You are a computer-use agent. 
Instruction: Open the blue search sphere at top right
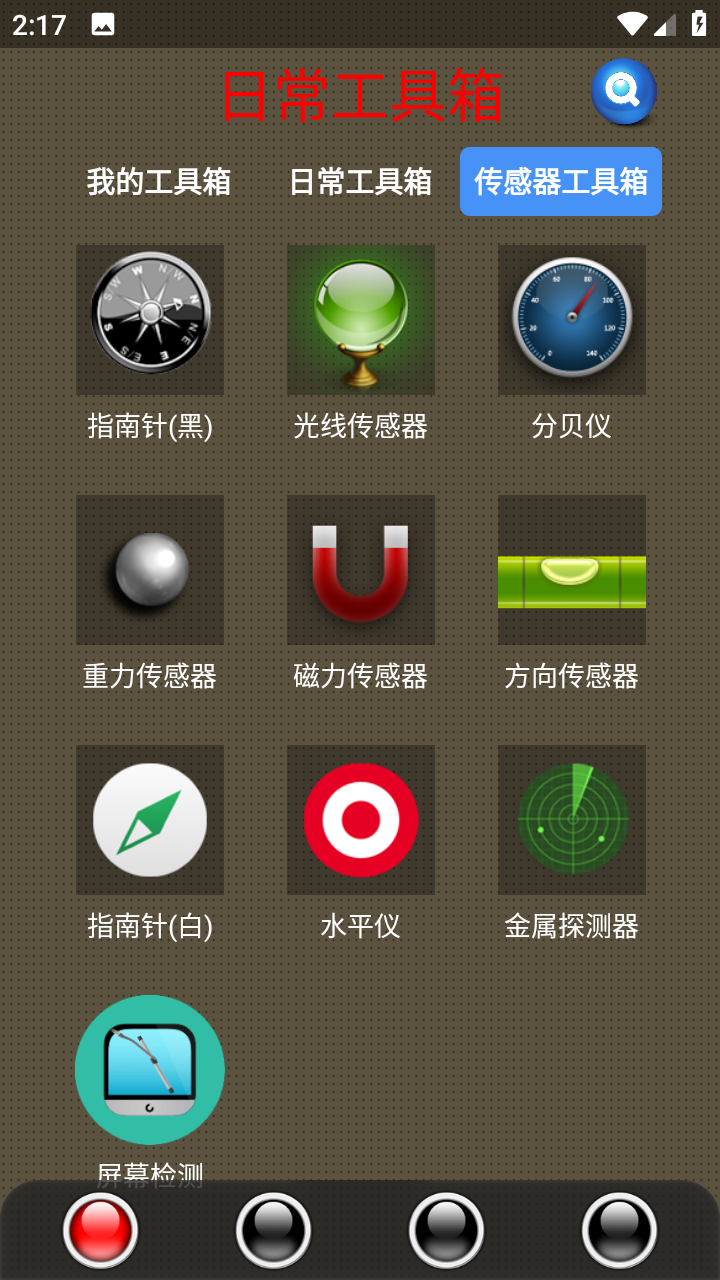pos(624,91)
